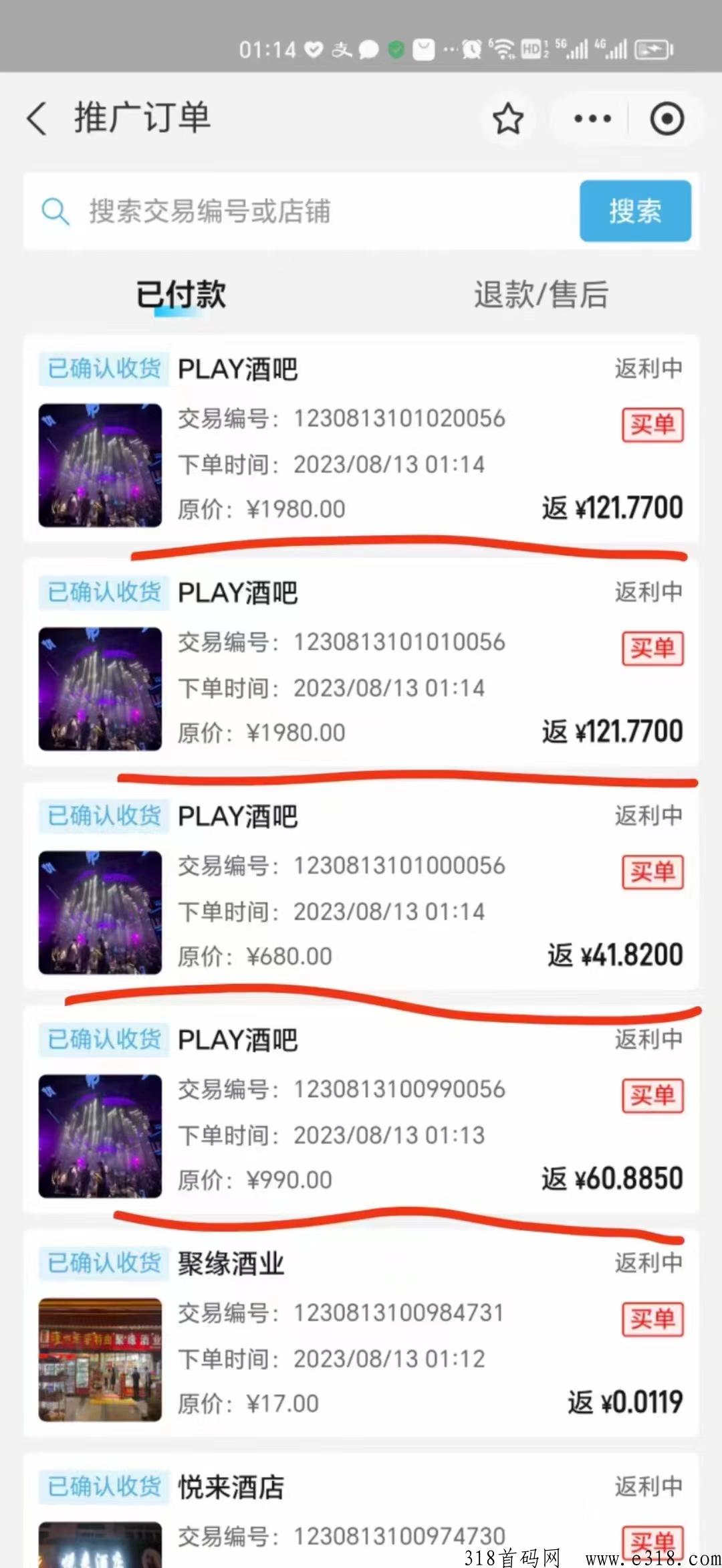Focus the 搜索交易编号或店铺 search field

301,211
